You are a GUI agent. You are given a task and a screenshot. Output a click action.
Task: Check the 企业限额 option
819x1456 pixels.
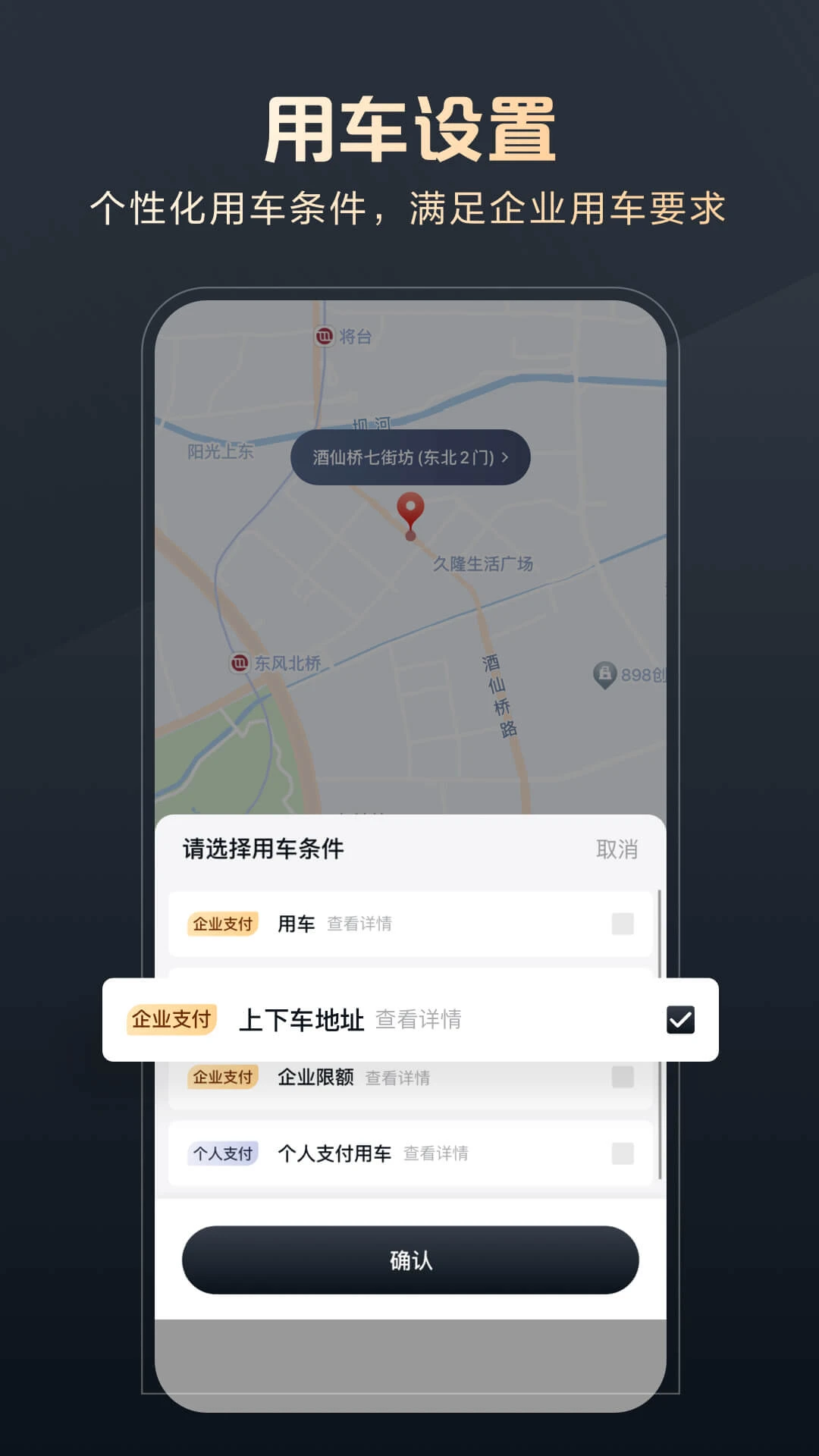pos(623,1078)
